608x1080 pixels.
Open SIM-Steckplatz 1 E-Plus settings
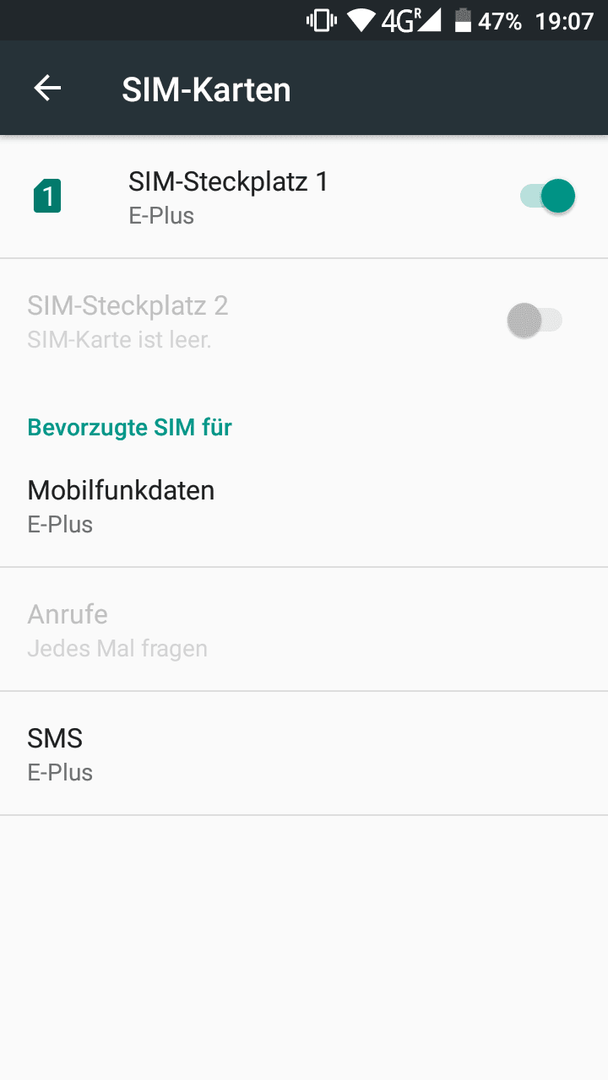[x=304, y=197]
